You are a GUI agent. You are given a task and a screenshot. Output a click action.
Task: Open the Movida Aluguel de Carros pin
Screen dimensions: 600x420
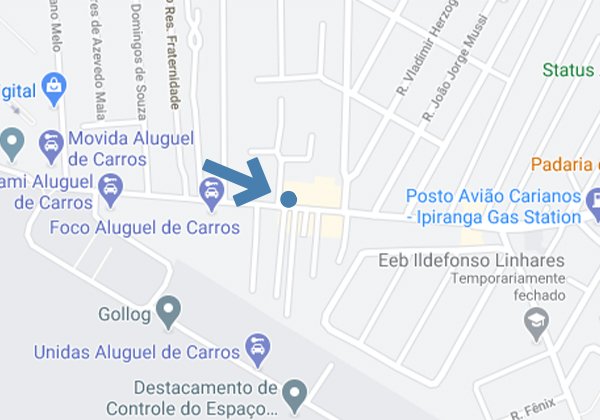click(x=51, y=146)
